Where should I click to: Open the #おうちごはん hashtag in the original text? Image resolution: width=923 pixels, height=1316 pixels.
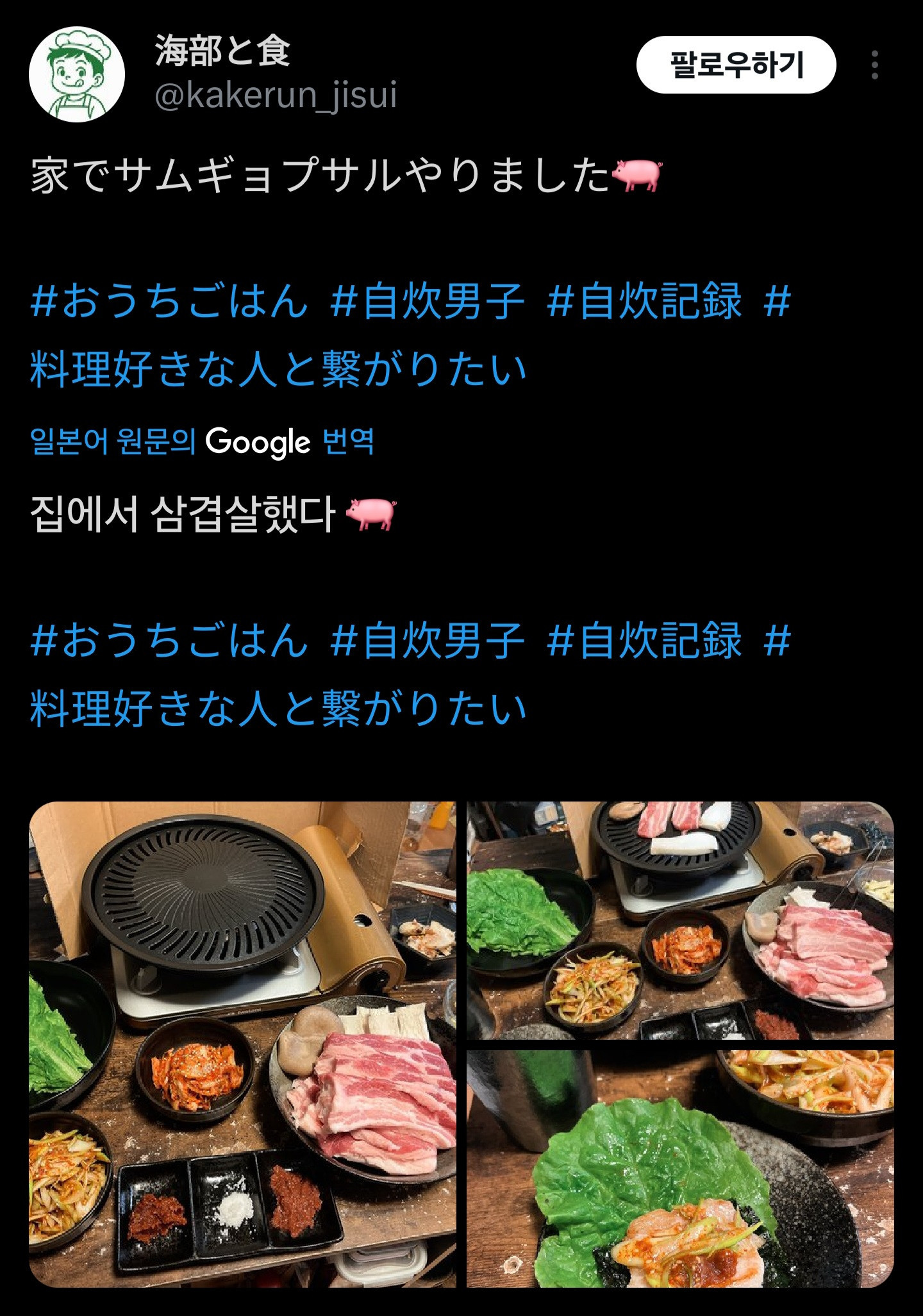pos(169,300)
